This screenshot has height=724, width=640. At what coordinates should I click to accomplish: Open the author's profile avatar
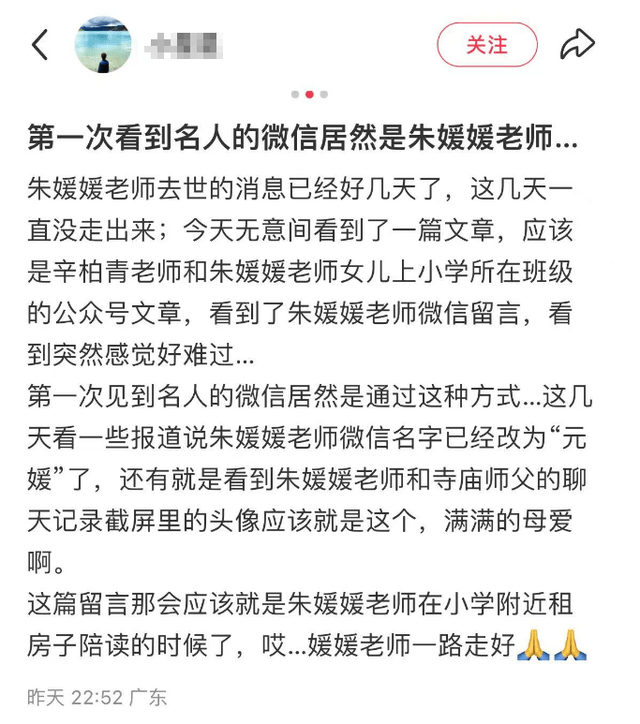click(x=103, y=45)
